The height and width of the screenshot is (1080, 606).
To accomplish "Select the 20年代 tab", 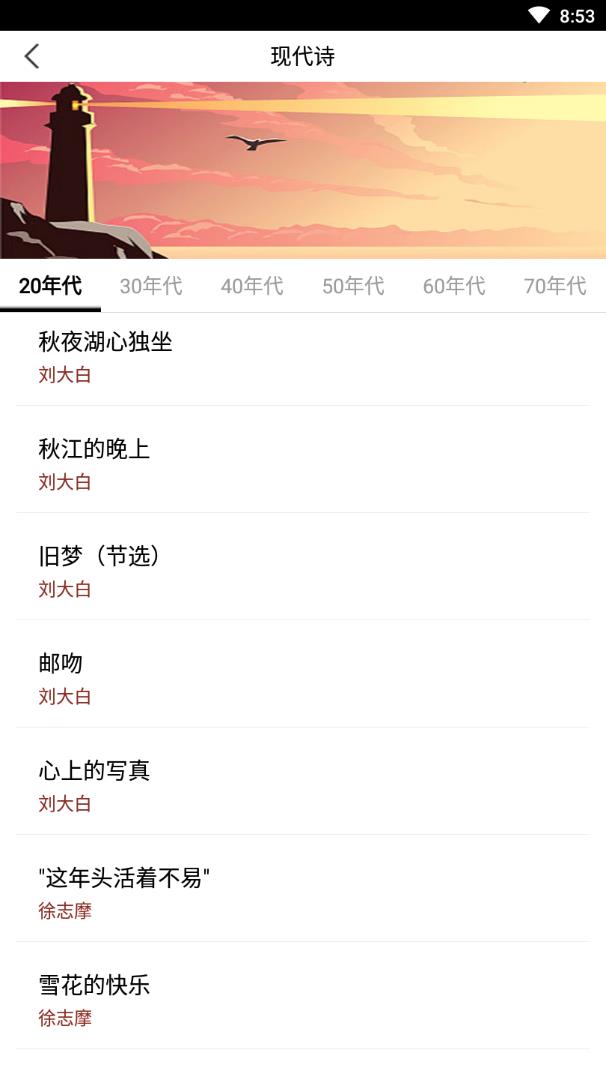I will (50, 285).
